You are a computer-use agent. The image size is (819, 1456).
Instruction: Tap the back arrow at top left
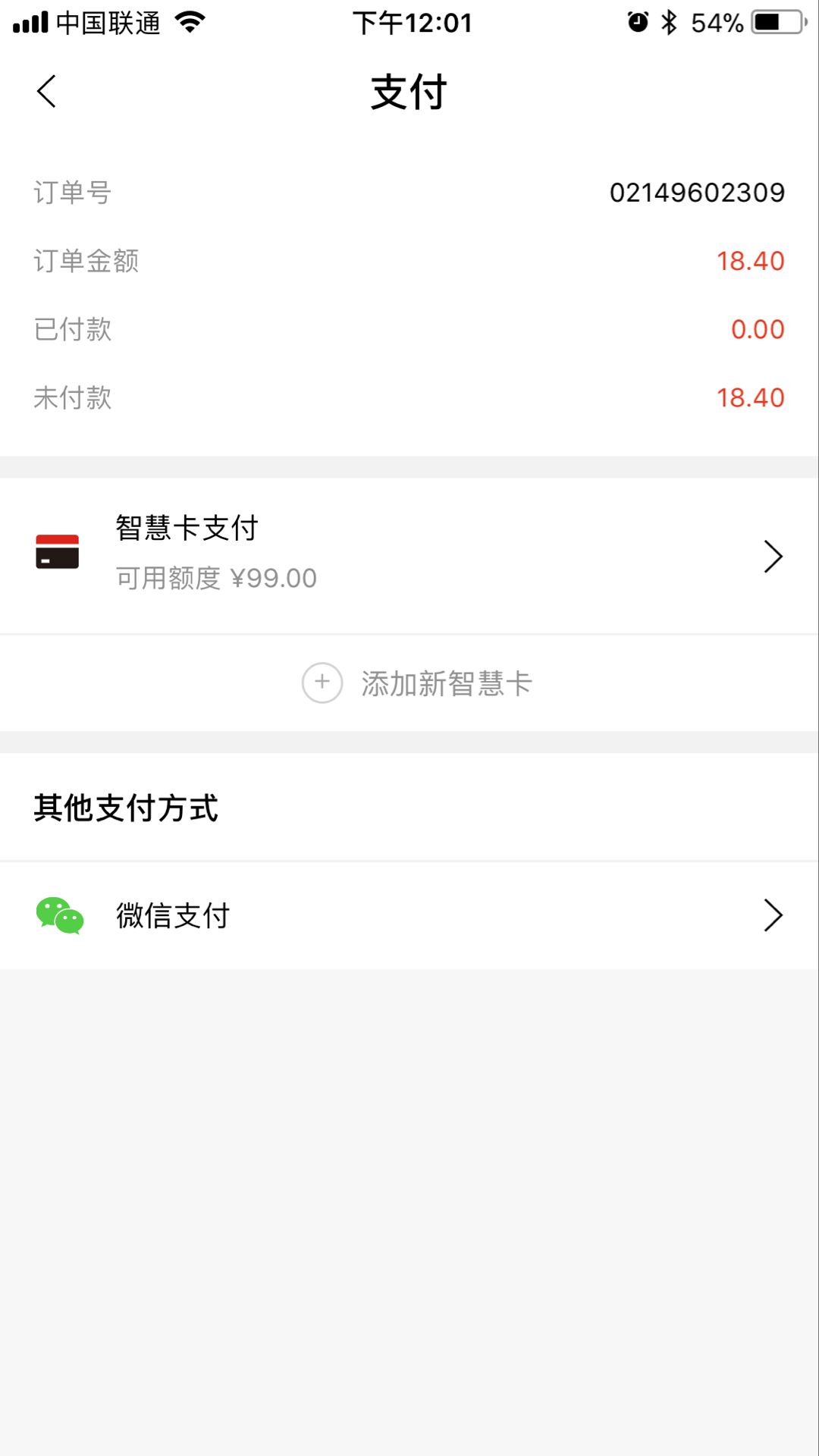(x=45, y=91)
